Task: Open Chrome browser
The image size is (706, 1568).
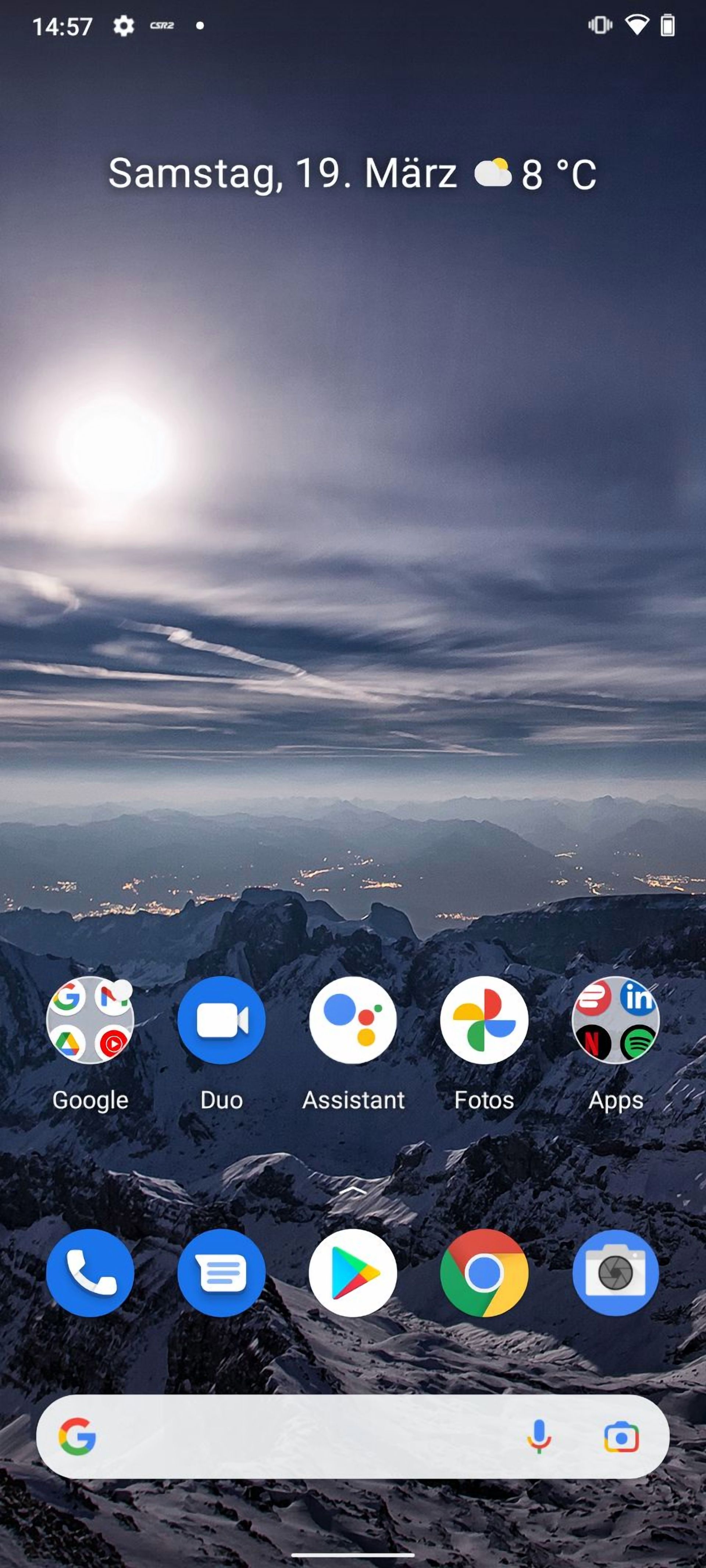Action: [x=484, y=1273]
